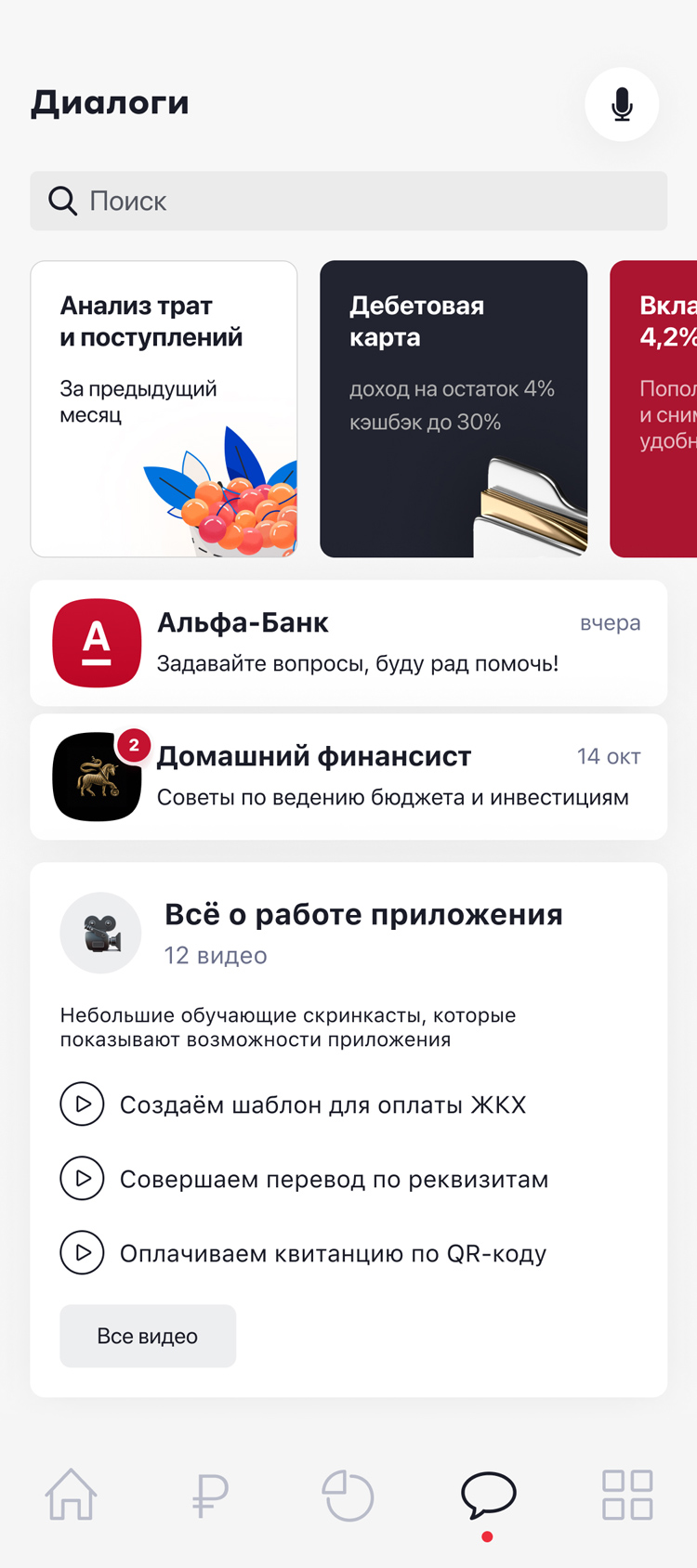This screenshot has height=1568, width=697.
Task: Select the home icon in bottom navigation
Action: (70, 1494)
